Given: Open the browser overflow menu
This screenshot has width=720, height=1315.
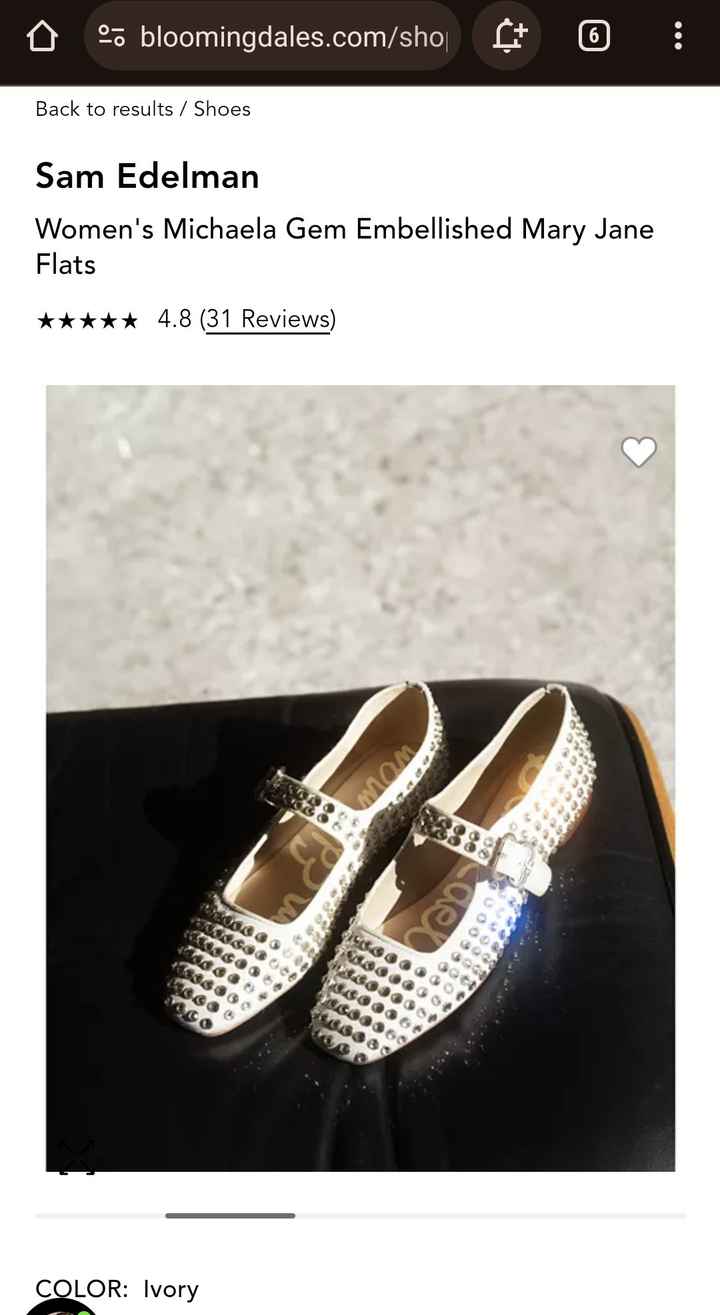Looking at the screenshot, I should click(678, 37).
